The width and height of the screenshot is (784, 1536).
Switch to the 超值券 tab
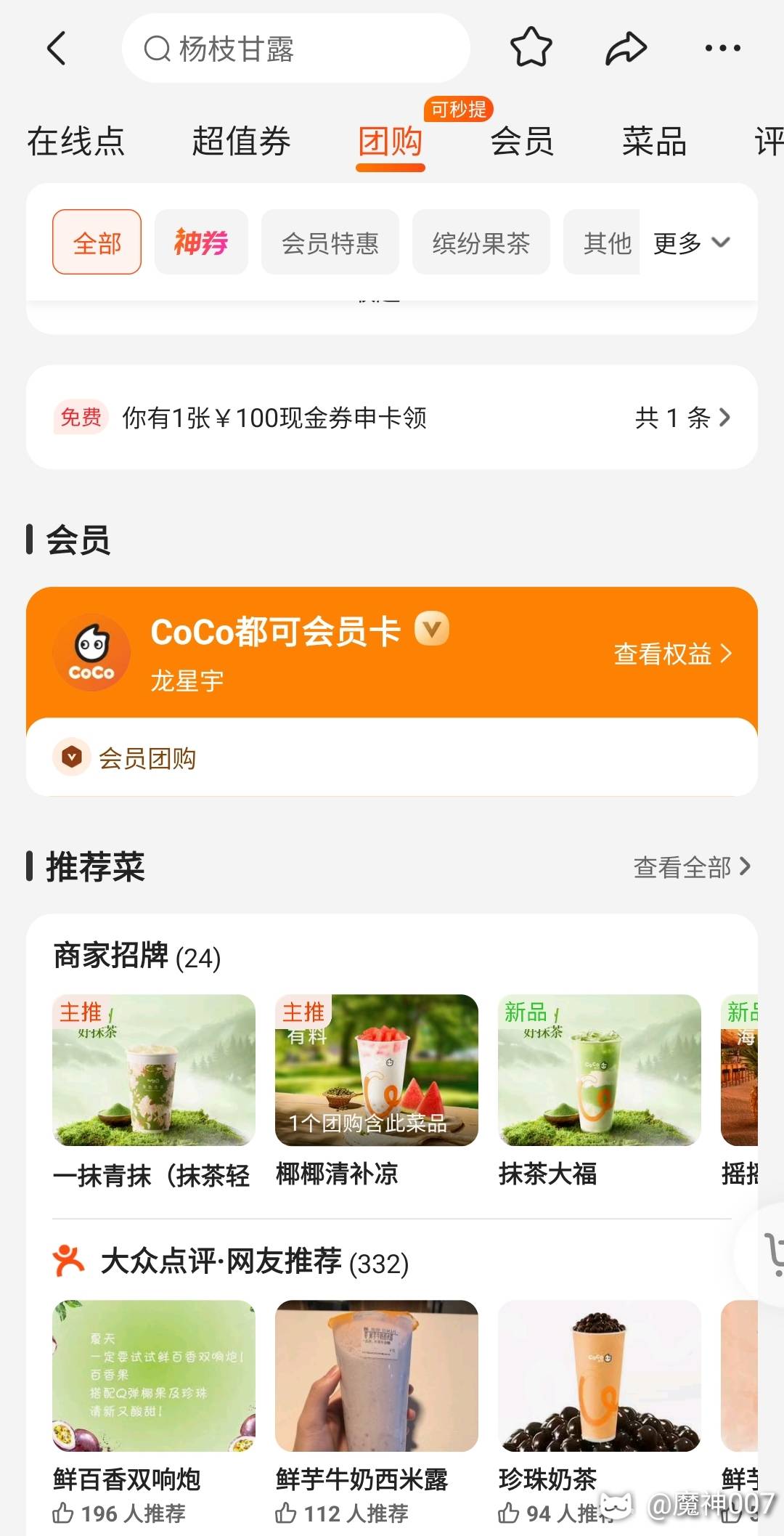click(x=241, y=141)
